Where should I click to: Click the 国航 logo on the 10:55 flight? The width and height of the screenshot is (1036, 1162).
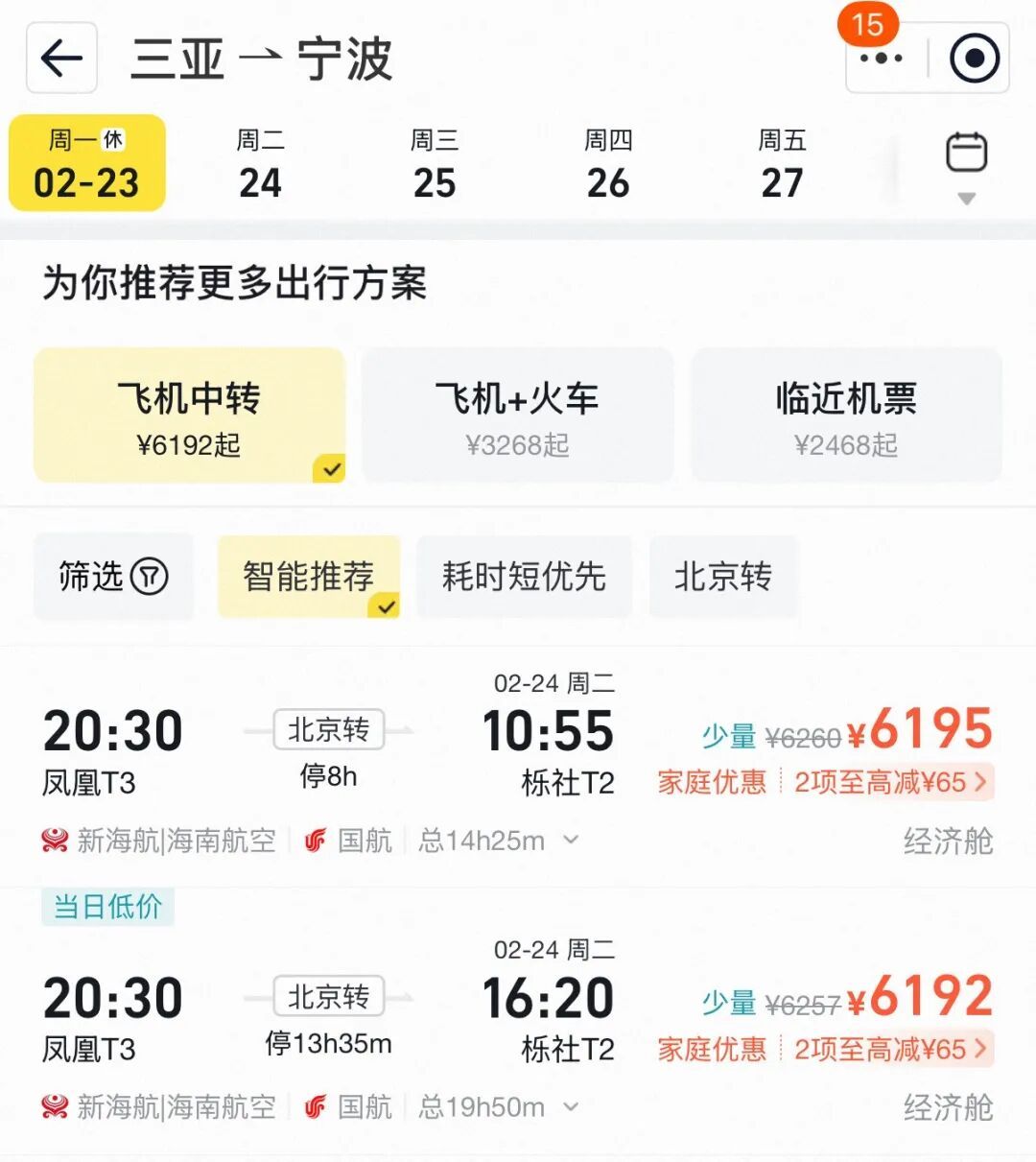tap(317, 840)
